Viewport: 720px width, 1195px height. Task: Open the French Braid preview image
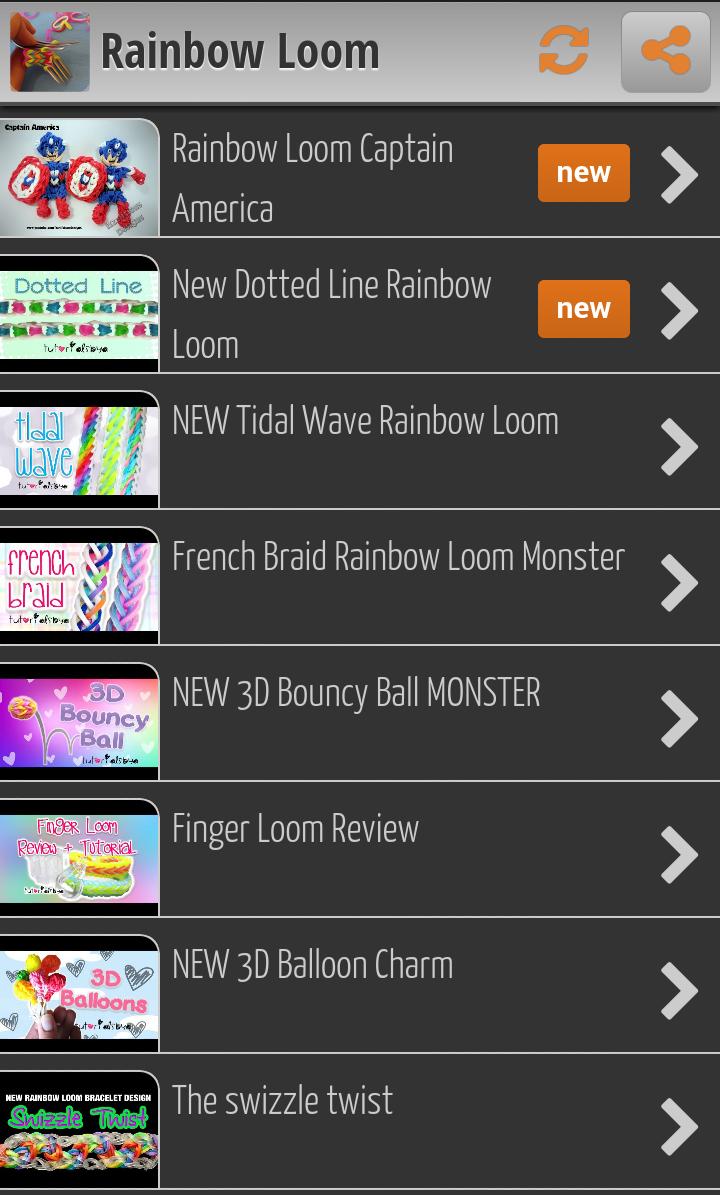[79, 583]
